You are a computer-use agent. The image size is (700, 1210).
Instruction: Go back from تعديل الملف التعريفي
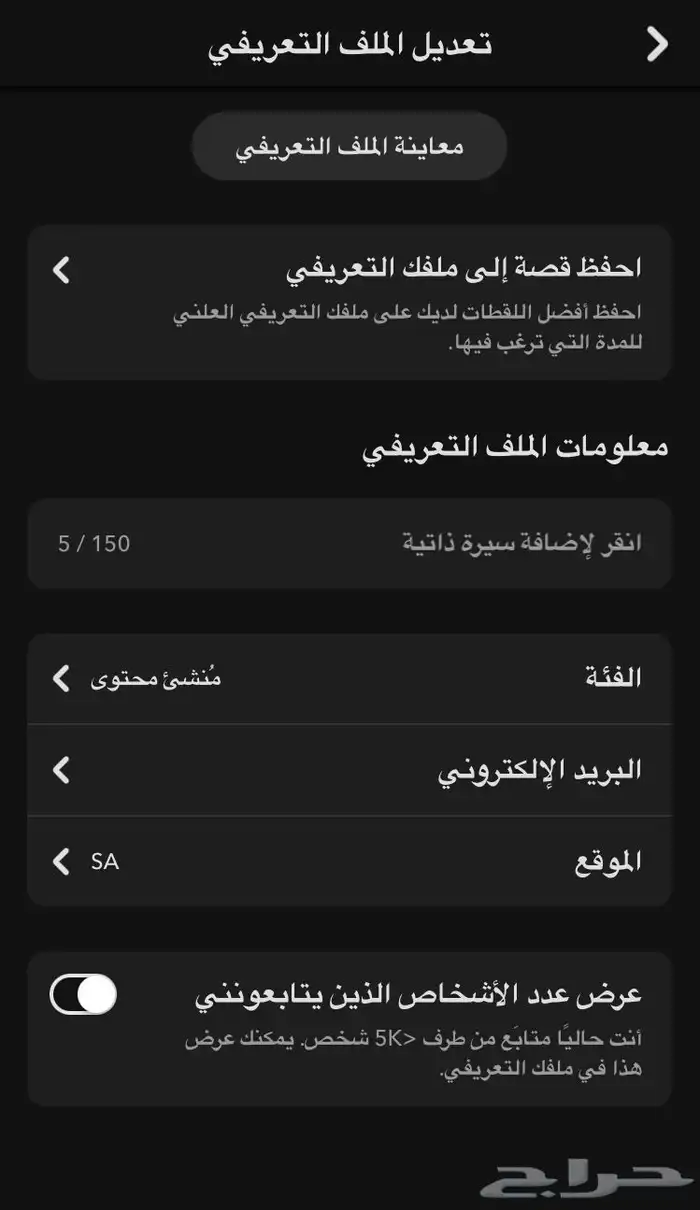point(657,44)
